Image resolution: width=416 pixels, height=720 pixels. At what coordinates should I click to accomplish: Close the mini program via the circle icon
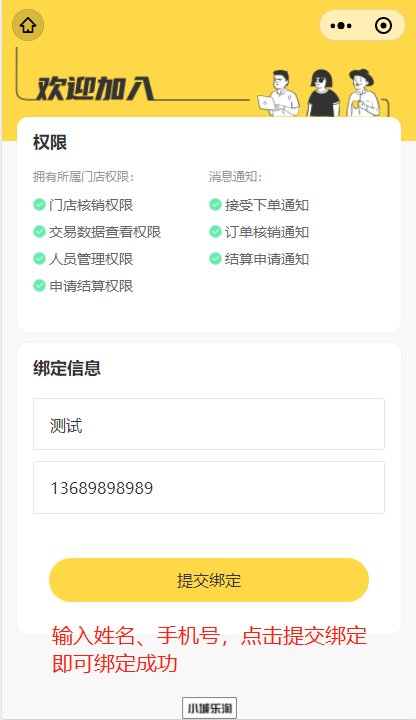click(x=383, y=25)
